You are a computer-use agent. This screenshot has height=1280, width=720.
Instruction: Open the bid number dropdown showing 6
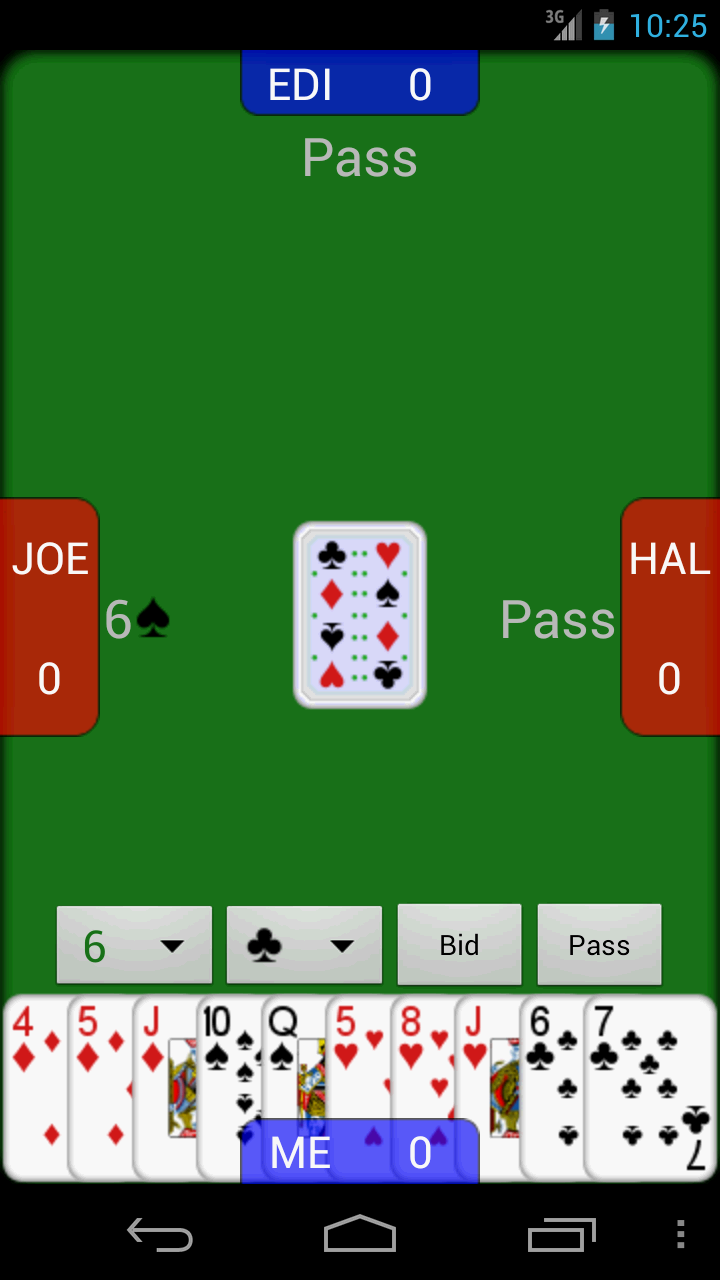click(134, 945)
